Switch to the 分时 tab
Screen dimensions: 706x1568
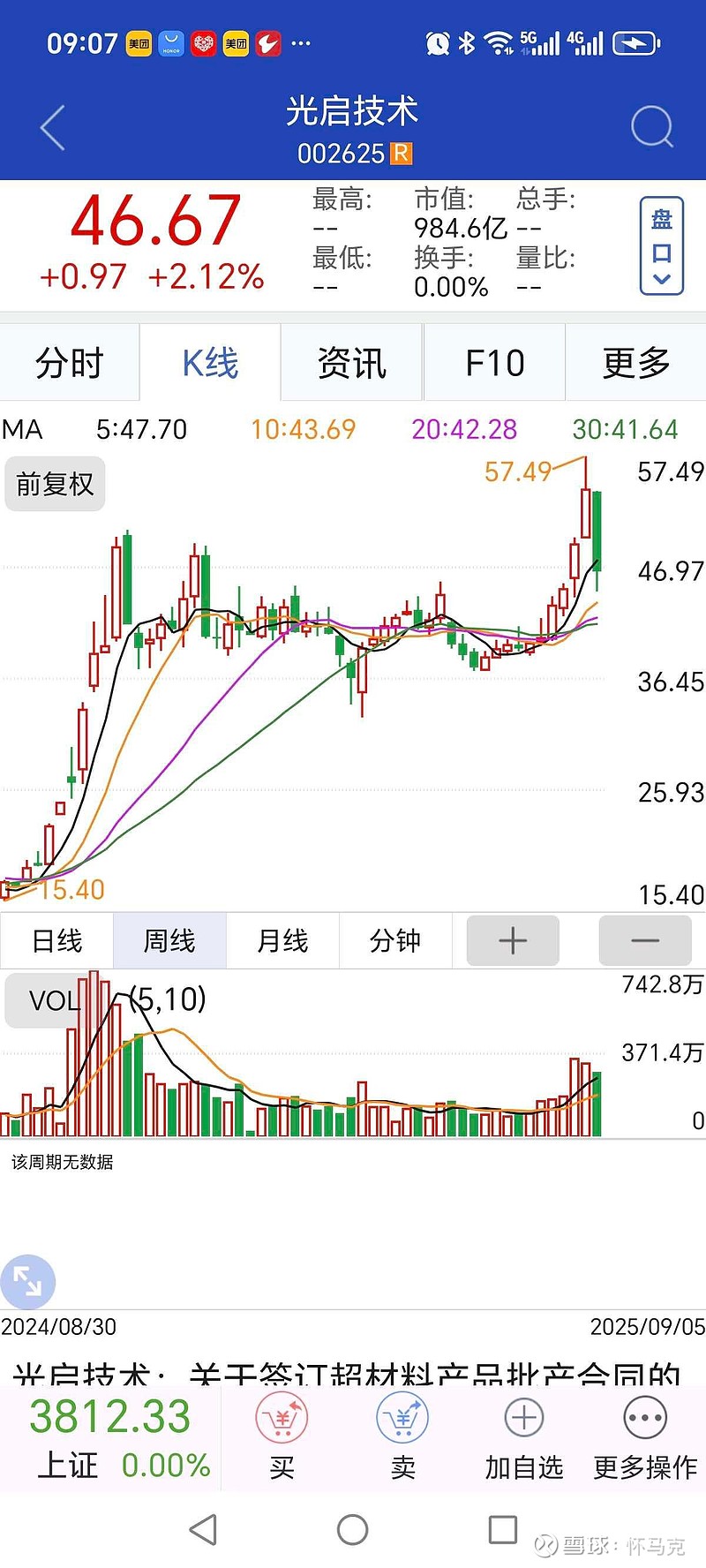(x=70, y=363)
